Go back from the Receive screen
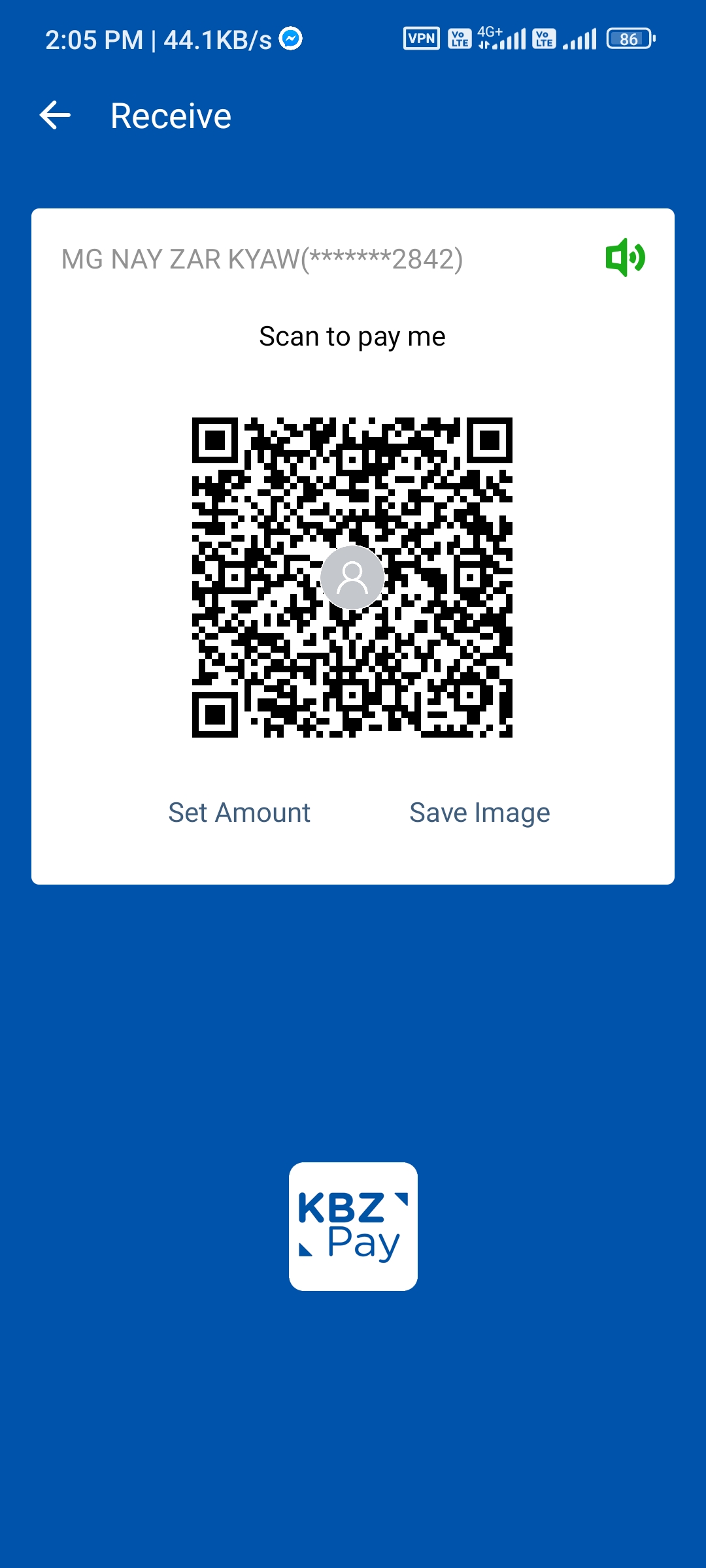 [x=55, y=116]
